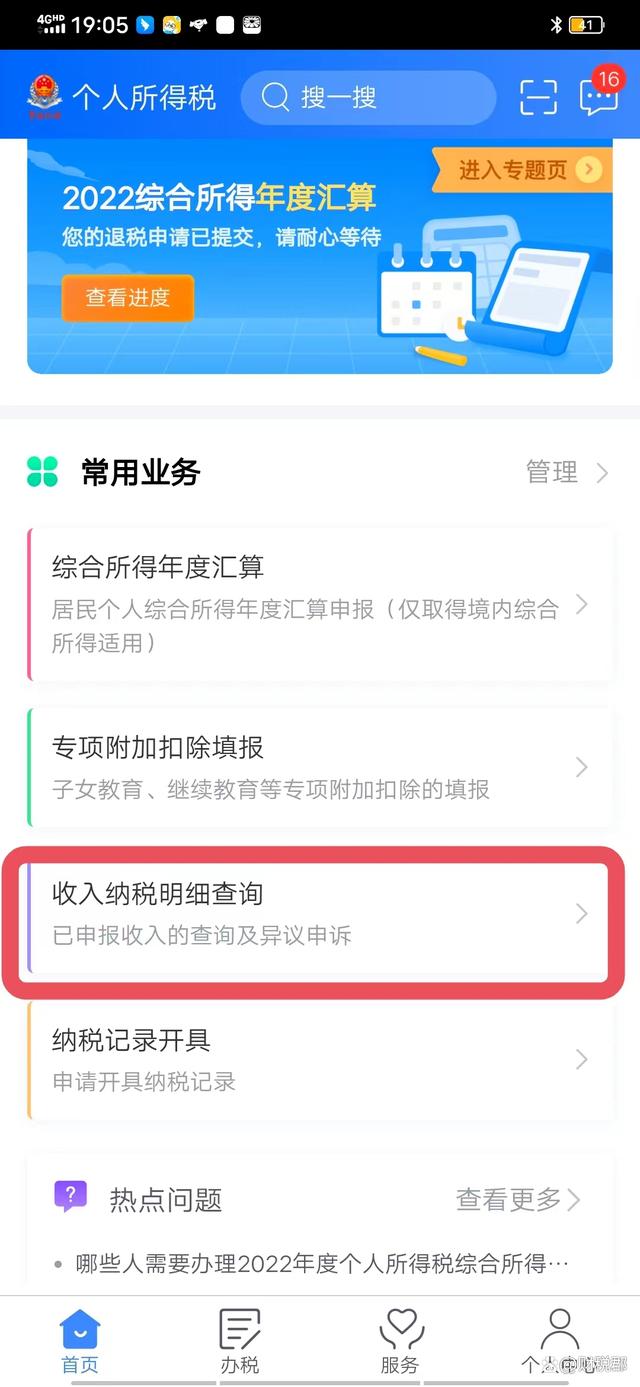Open 纳税记录开具 row
640x1387 pixels.
[320, 1059]
